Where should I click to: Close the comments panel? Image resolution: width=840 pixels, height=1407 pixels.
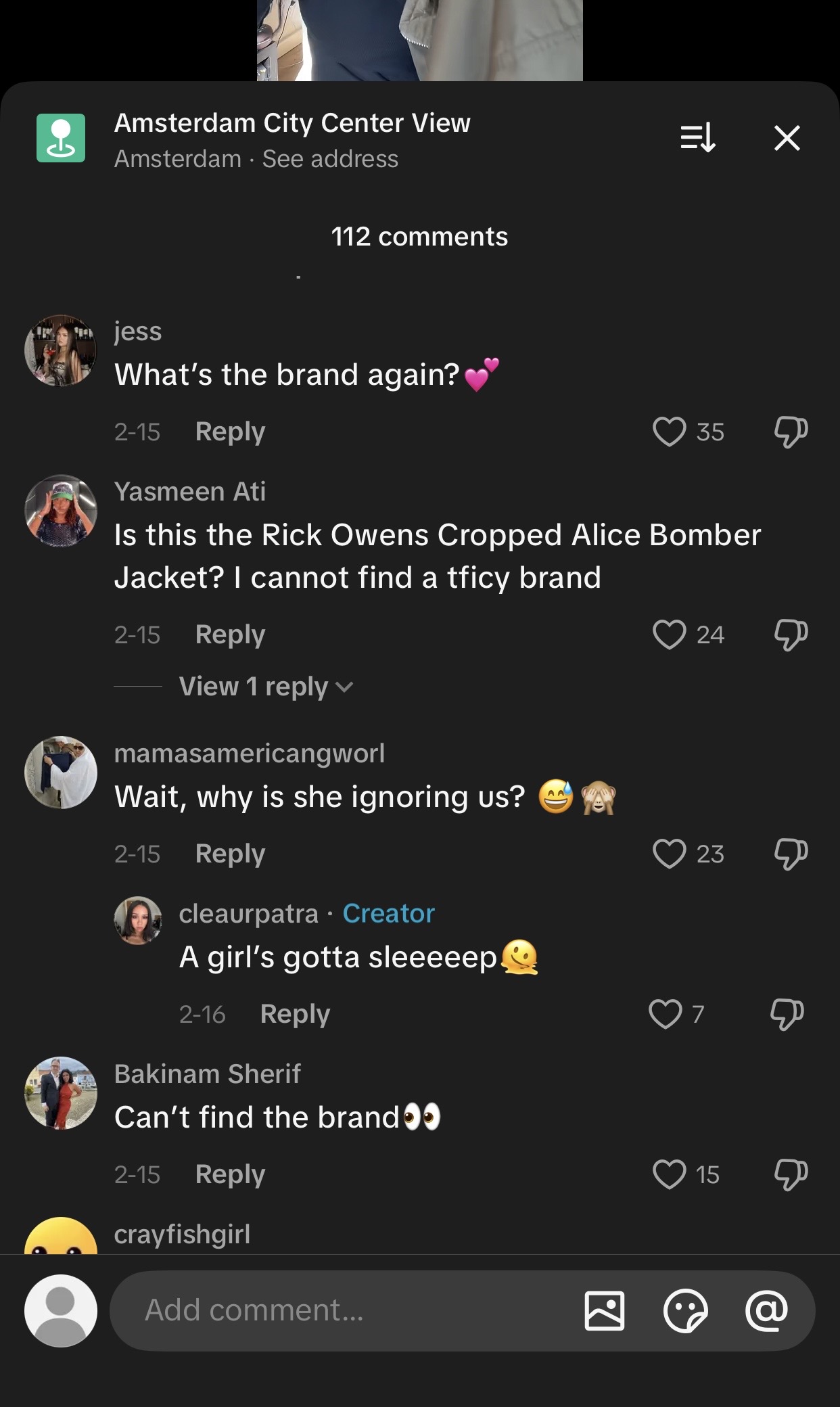click(787, 138)
